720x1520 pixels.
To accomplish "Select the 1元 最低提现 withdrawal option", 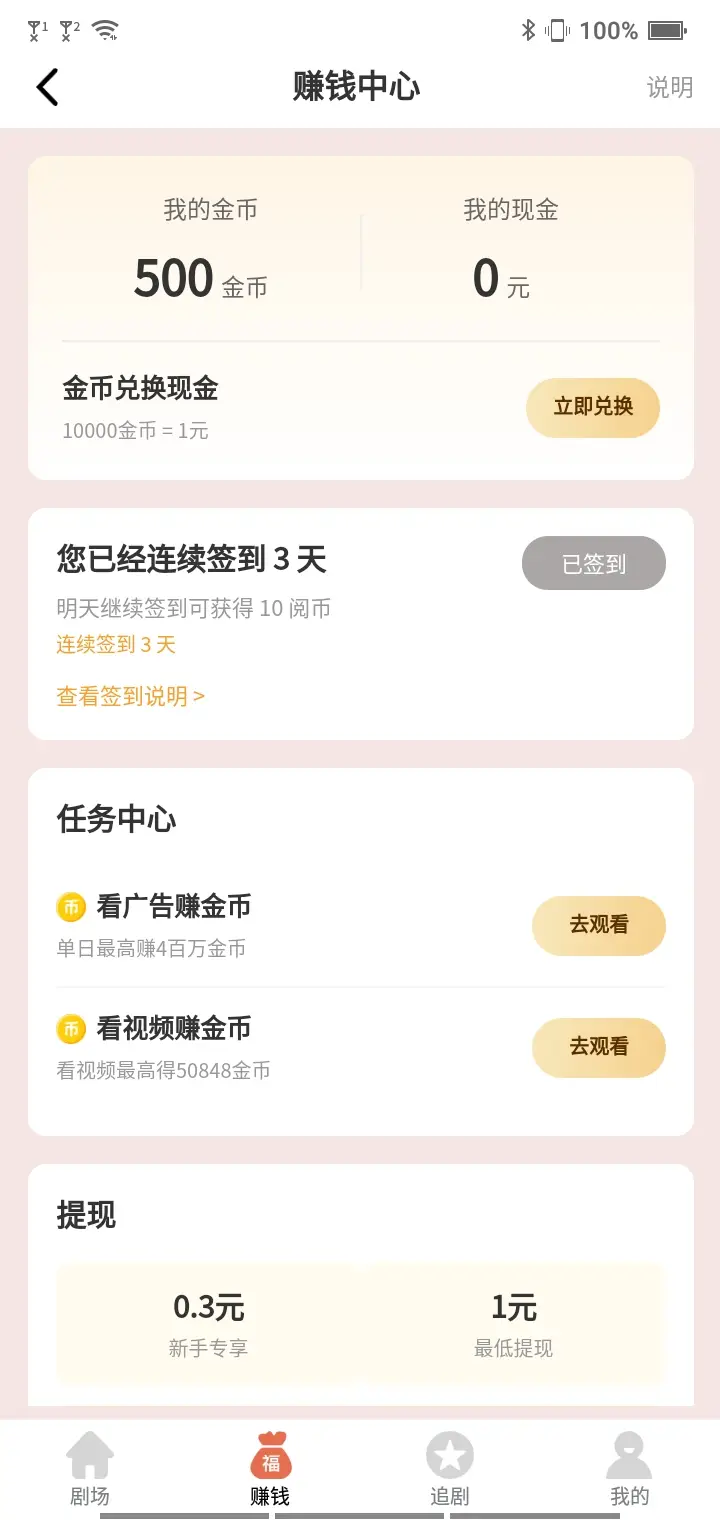I will pos(513,1323).
